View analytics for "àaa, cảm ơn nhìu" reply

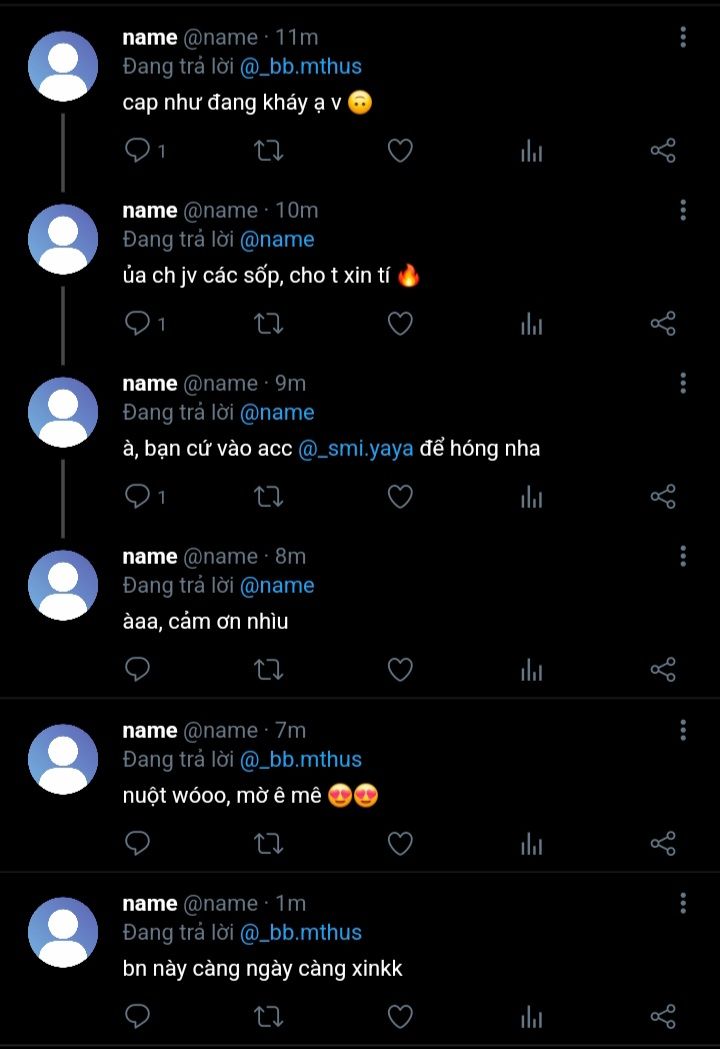(531, 670)
